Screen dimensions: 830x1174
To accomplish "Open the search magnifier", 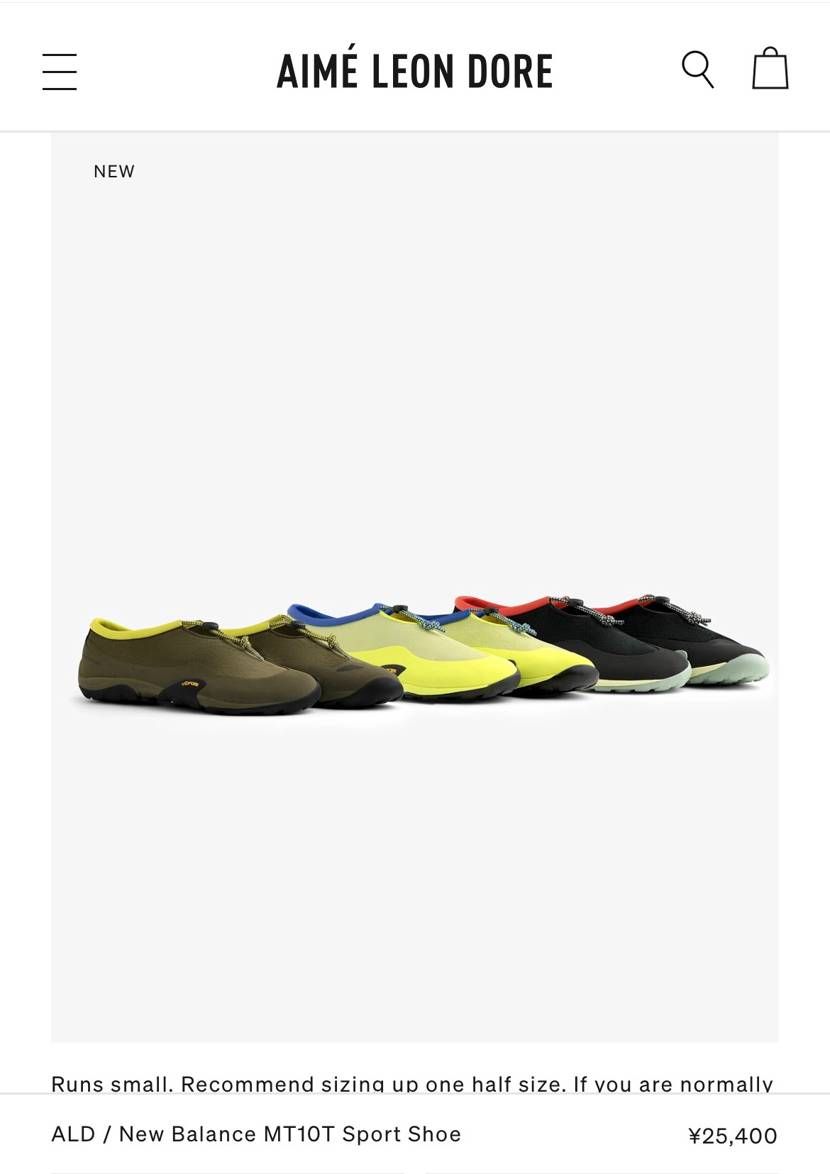I will click(x=697, y=70).
